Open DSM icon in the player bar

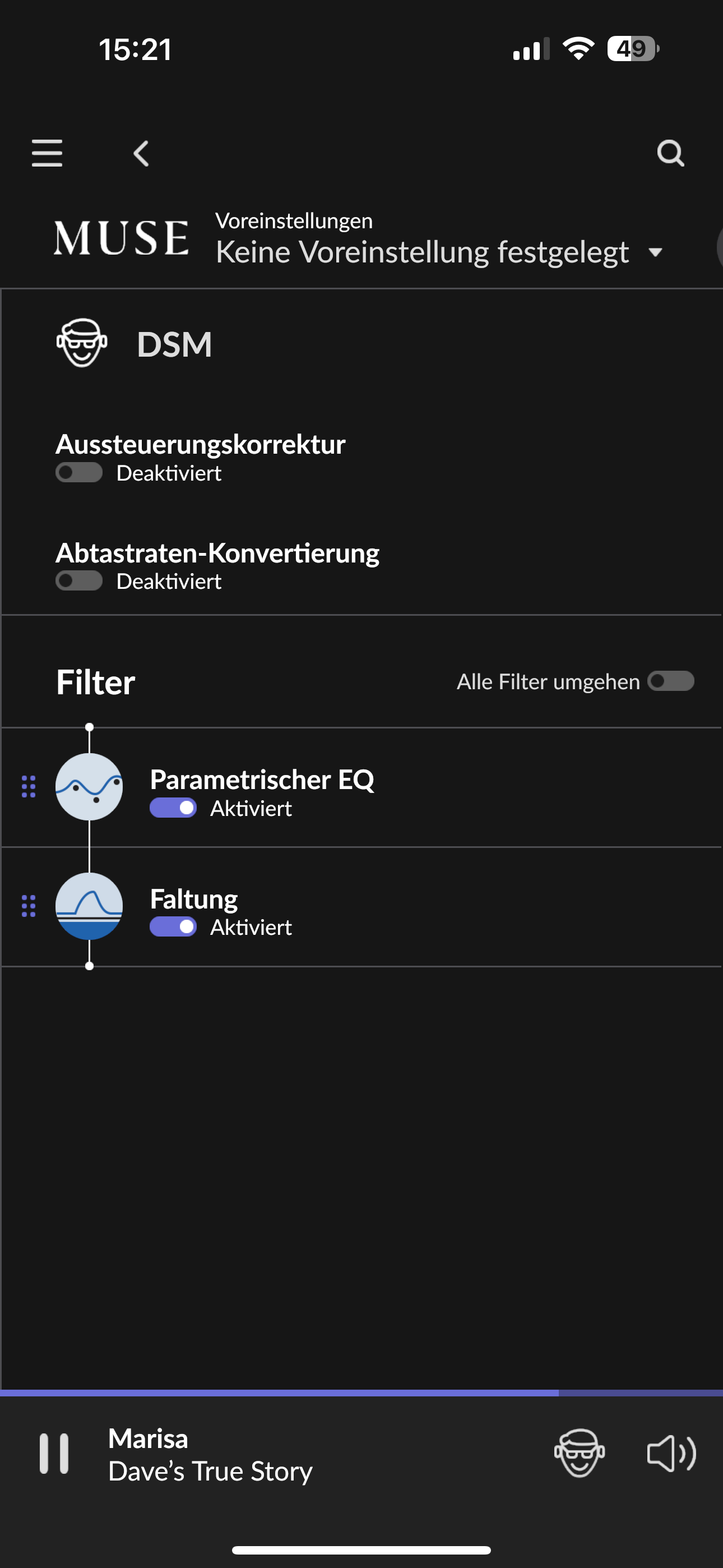[x=580, y=1454]
